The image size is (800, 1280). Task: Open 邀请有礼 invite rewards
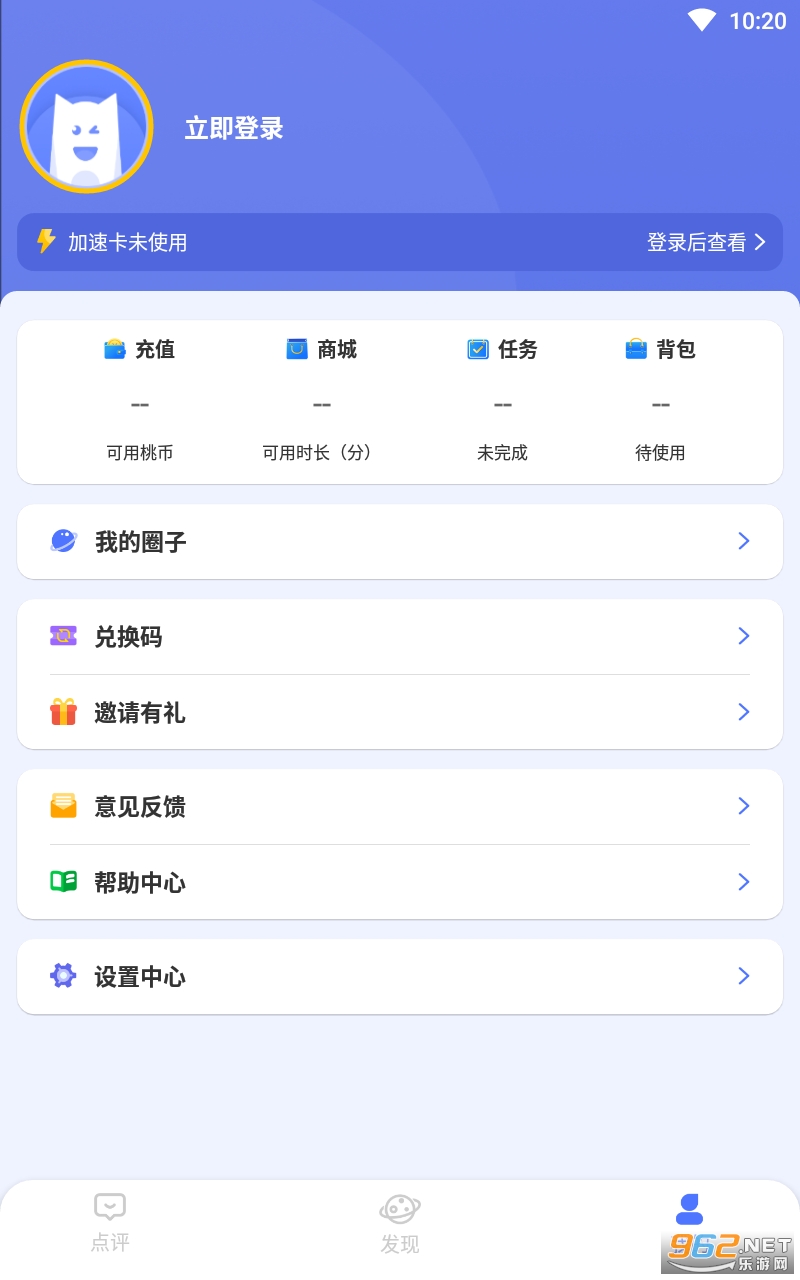coord(400,712)
